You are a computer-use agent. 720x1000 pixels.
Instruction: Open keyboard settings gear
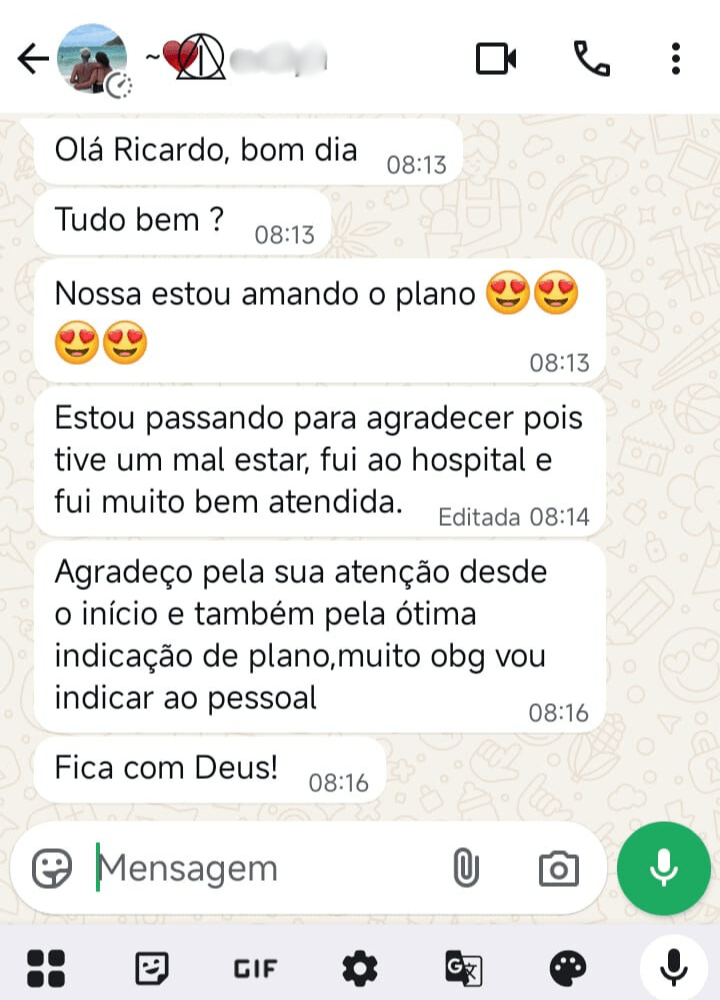(x=359, y=967)
